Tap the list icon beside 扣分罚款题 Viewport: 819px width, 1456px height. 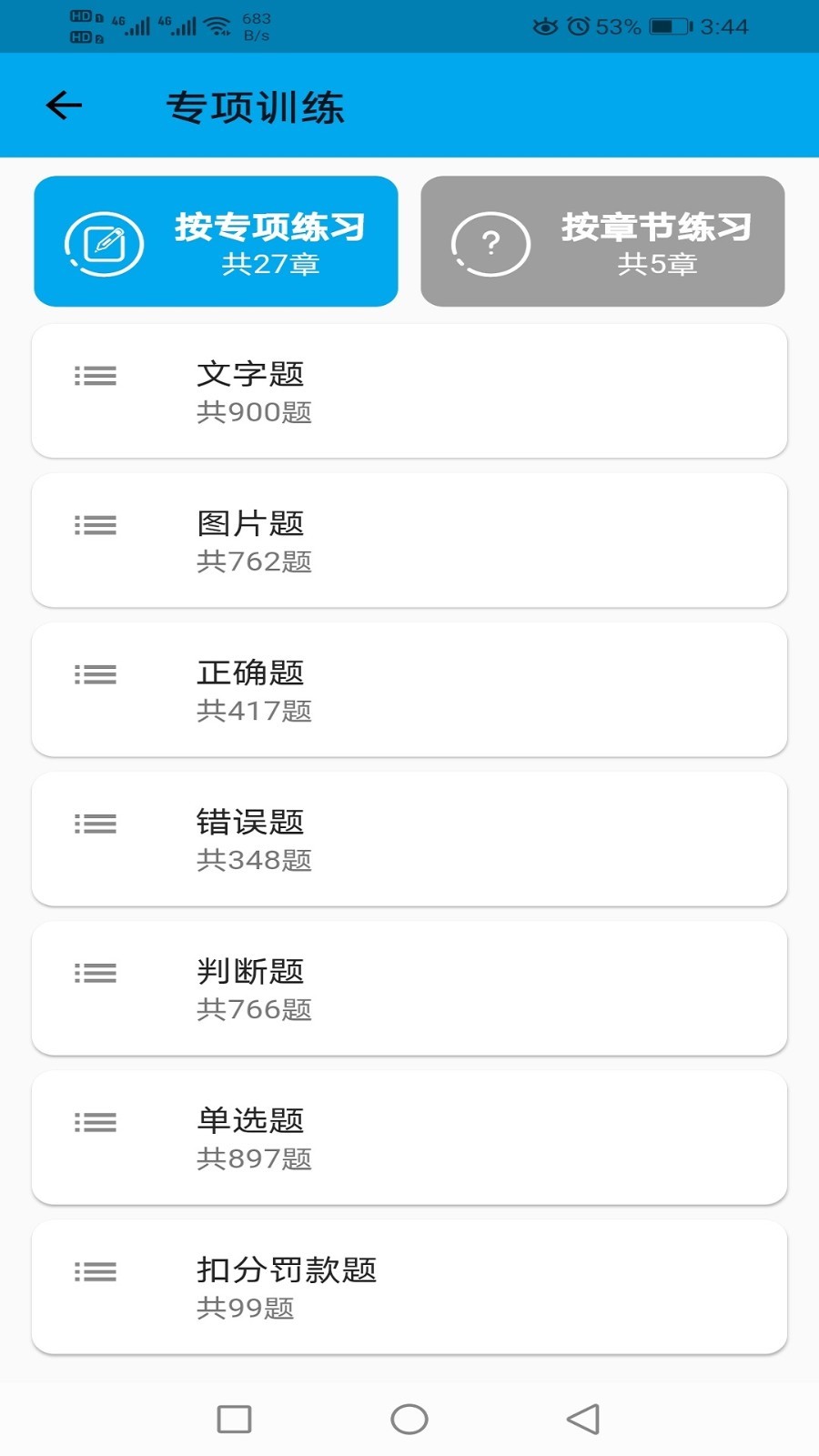(95, 1271)
